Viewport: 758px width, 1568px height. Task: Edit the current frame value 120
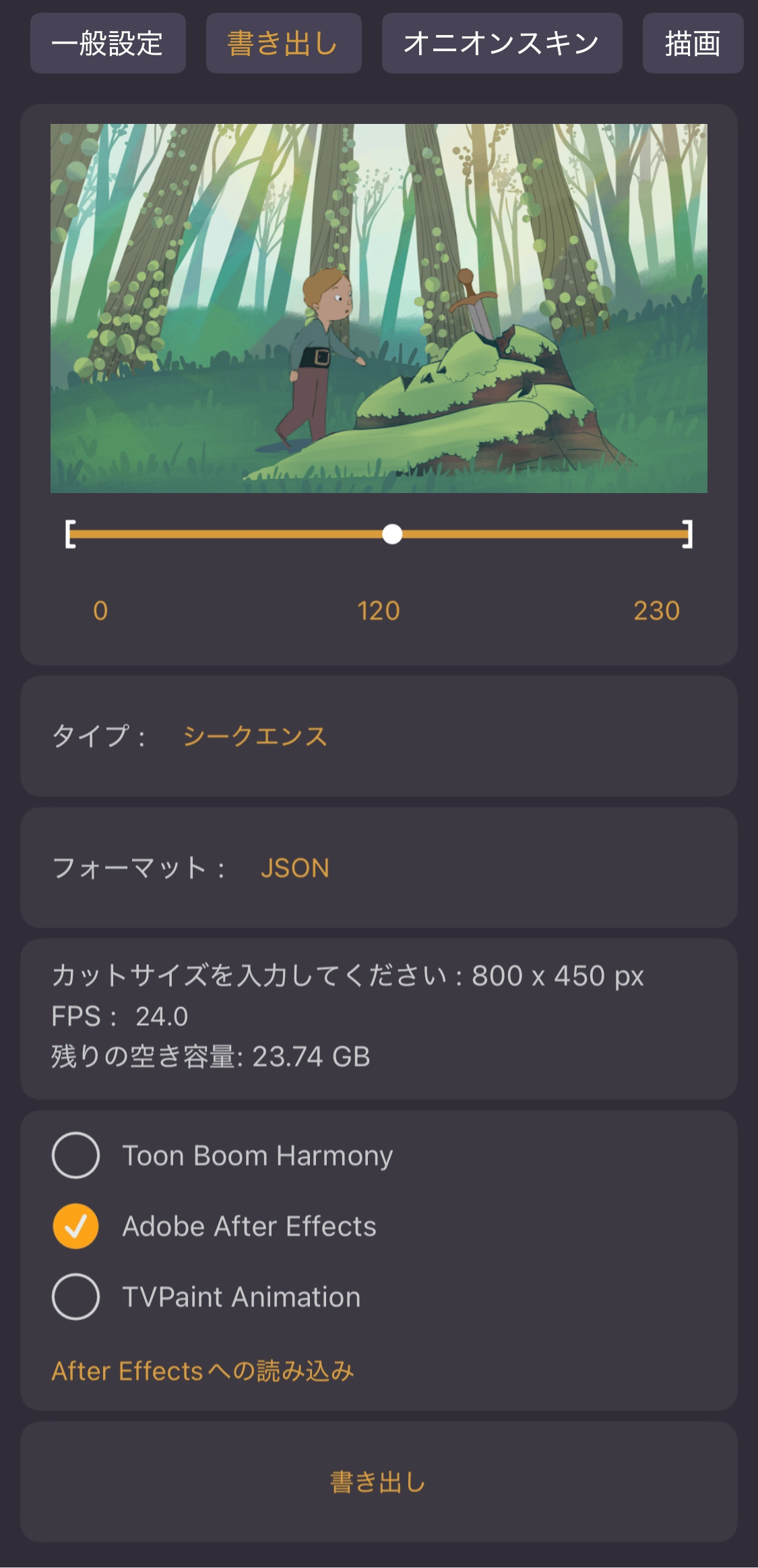point(379,611)
